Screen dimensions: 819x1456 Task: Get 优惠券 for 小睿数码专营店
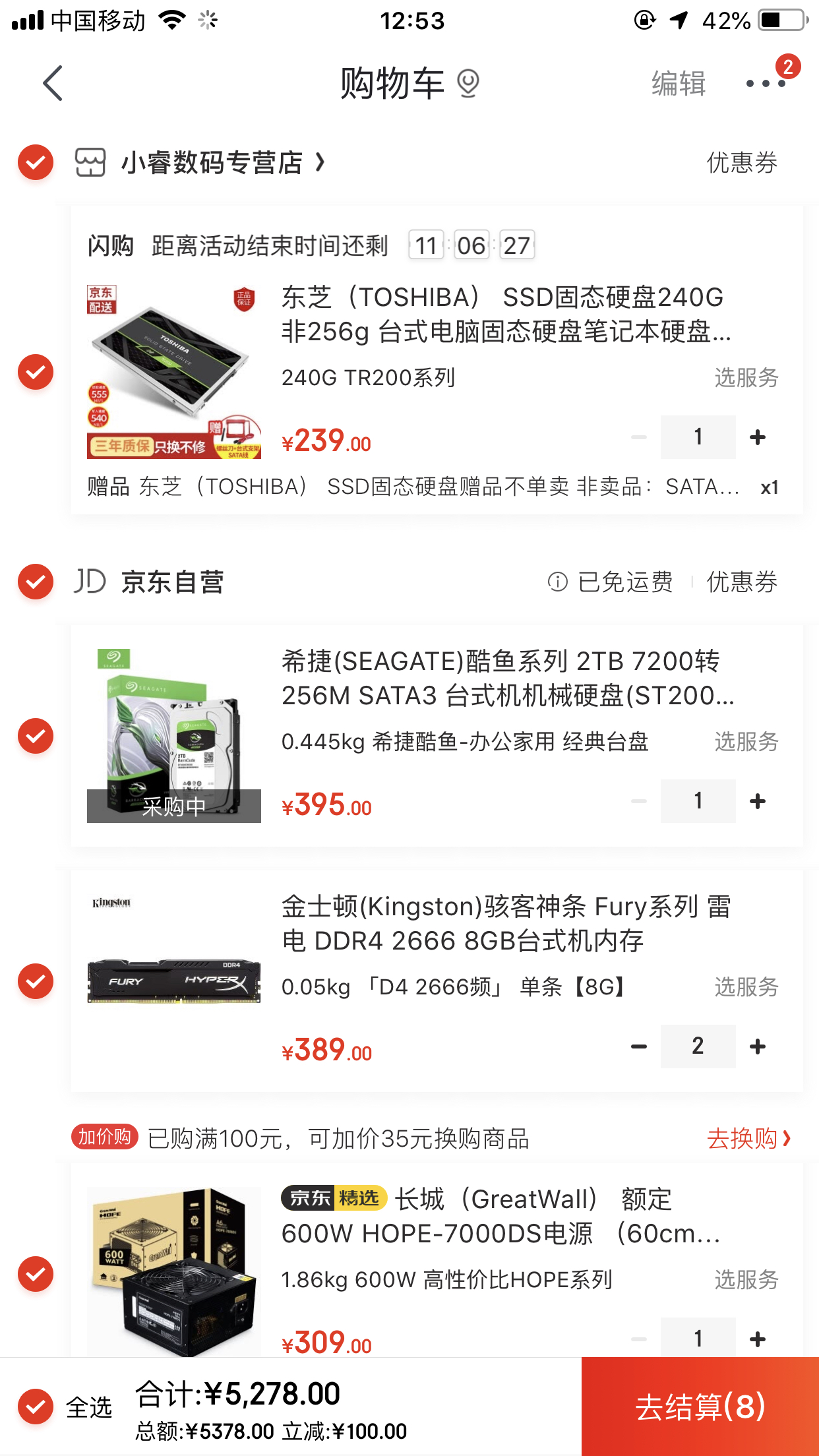(x=742, y=163)
